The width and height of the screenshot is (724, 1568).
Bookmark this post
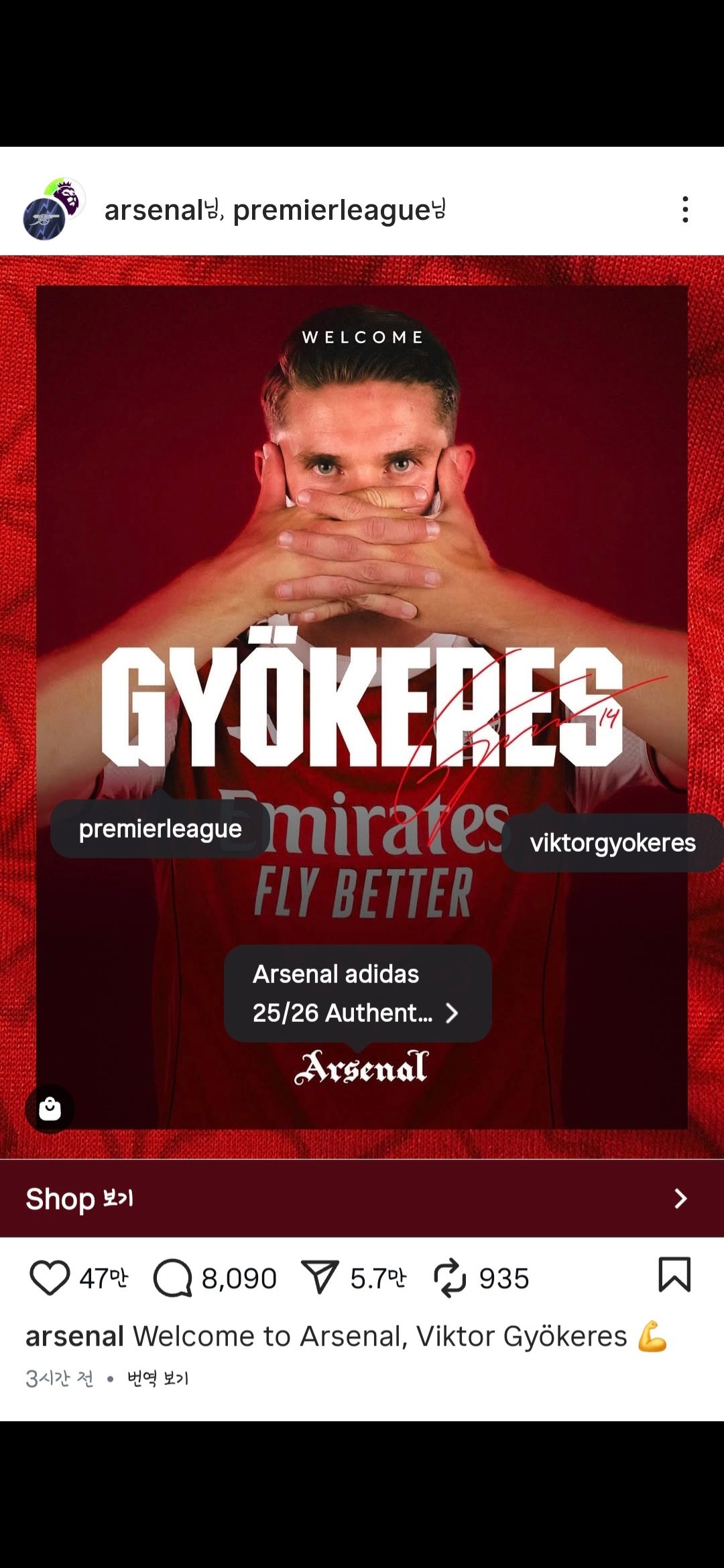[674, 1274]
